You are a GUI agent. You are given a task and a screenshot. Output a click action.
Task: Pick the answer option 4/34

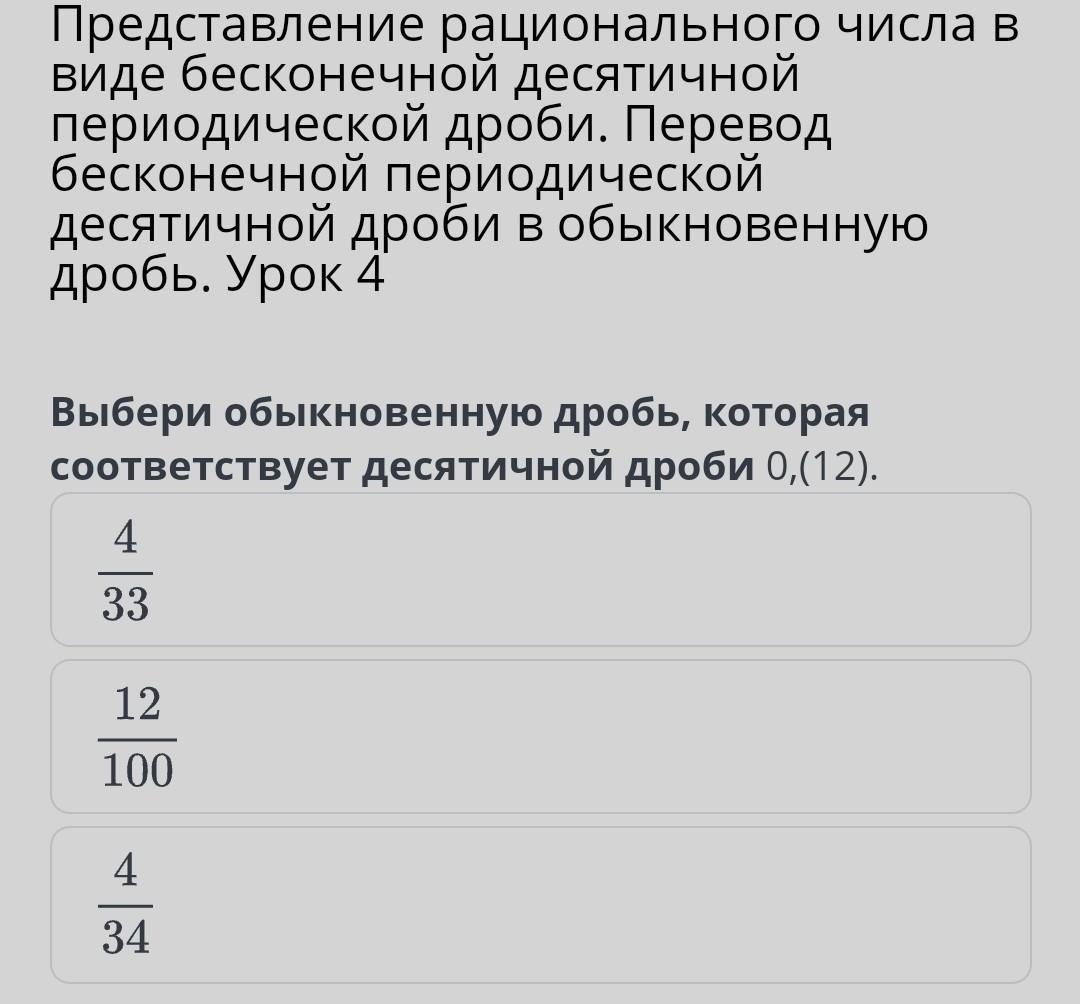click(540, 904)
